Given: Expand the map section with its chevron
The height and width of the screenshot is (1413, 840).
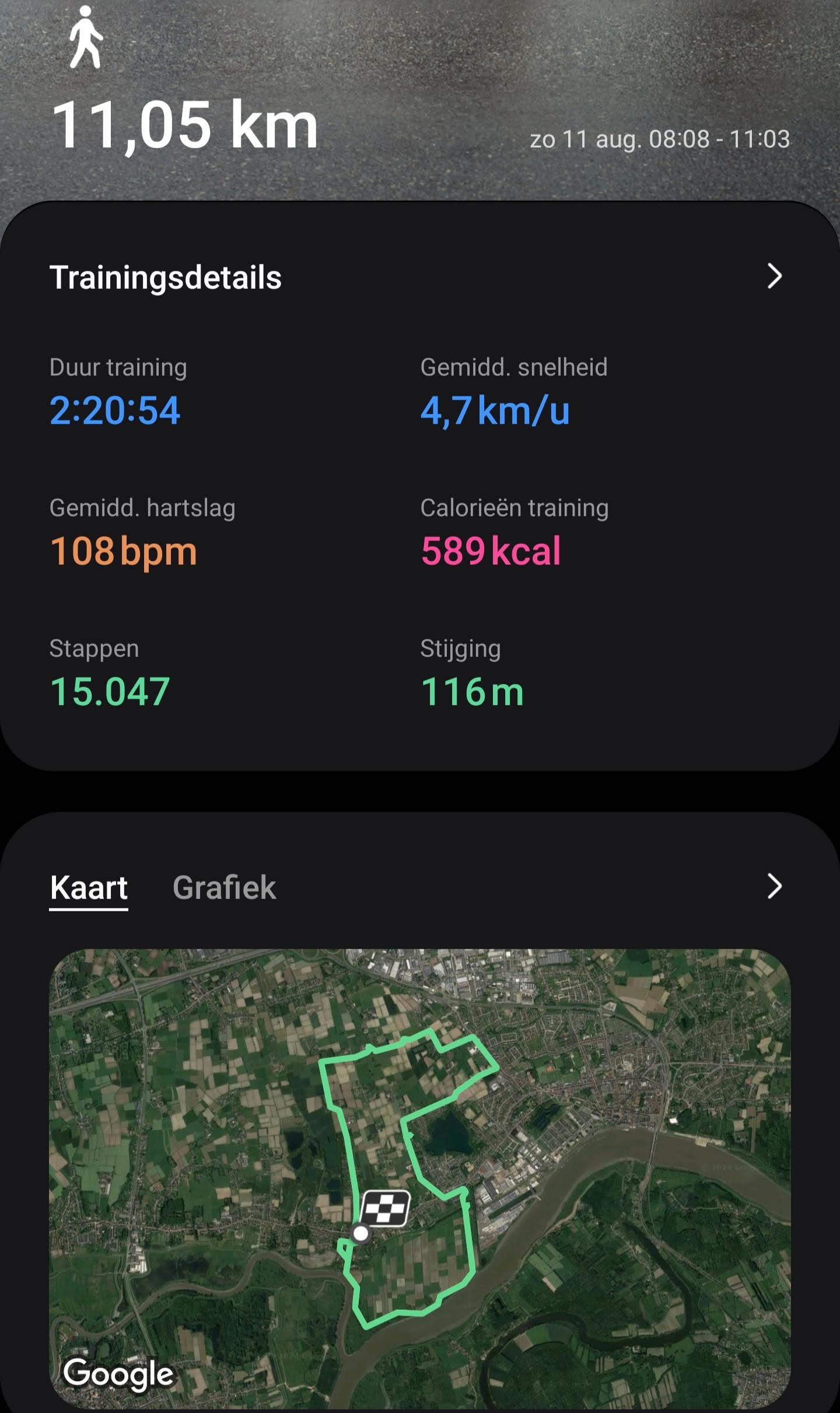Looking at the screenshot, I should coord(774,886).
